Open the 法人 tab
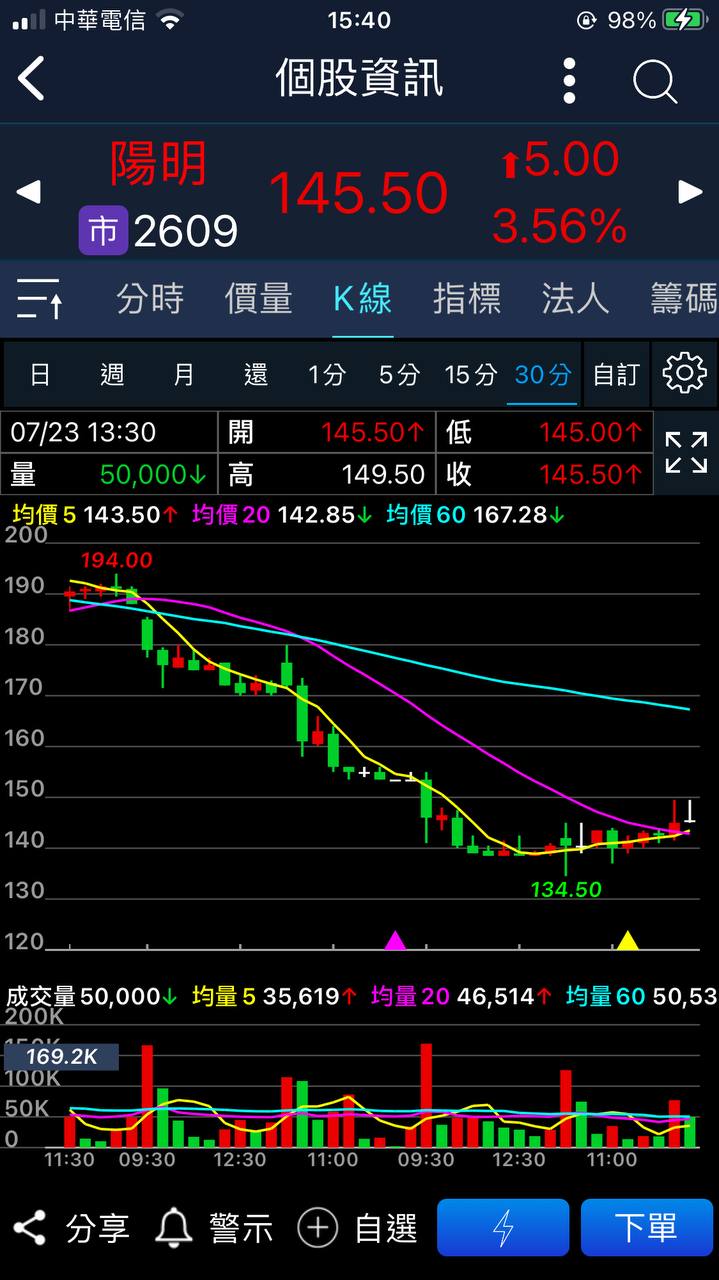Screen dimensions: 719x1280 [575, 298]
